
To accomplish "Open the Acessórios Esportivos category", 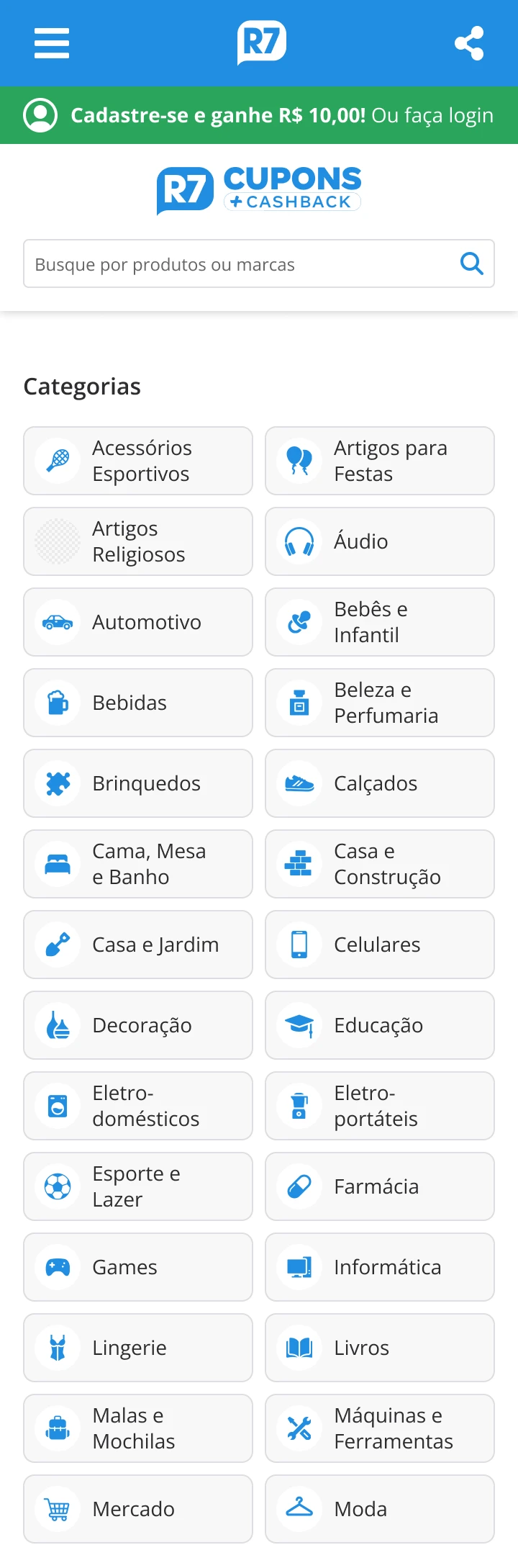I will tap(138, 461).
